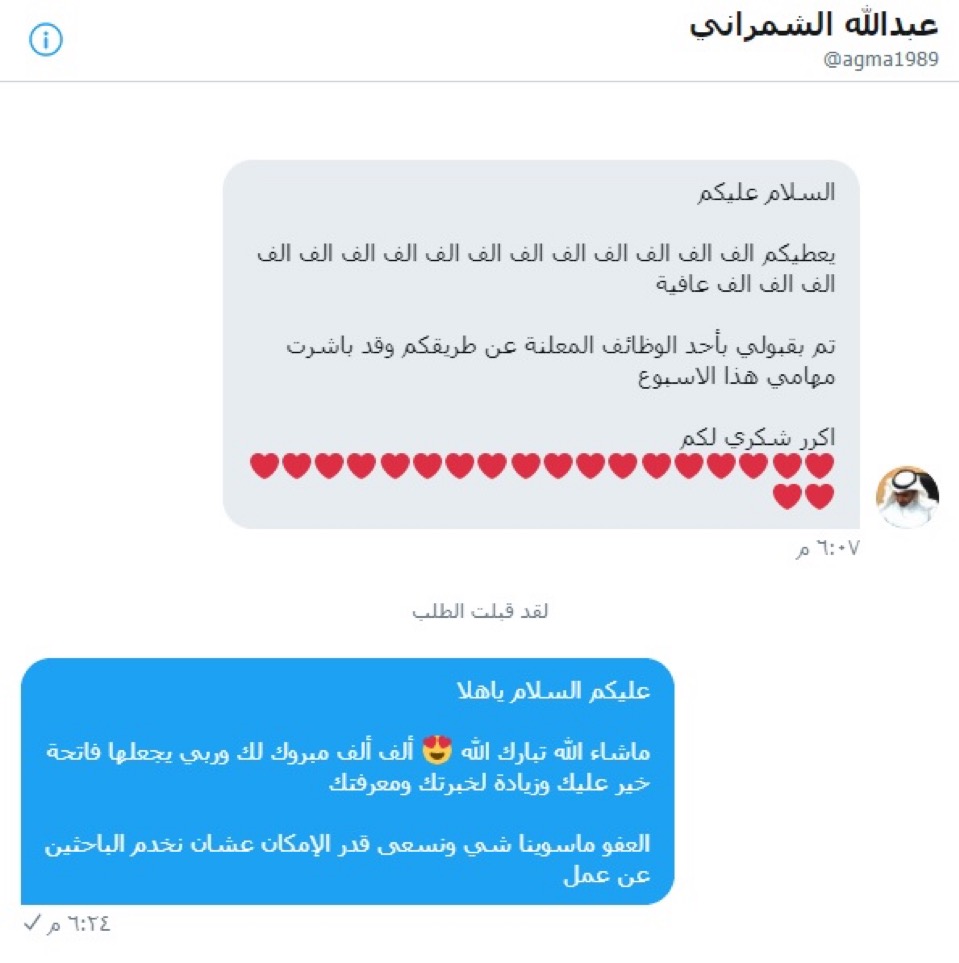Image resolution: width=959 pixels, height=963 pixels.
Task: Open عبدالله الشمراني profile from the header
Action: click(x=814, y=26)
